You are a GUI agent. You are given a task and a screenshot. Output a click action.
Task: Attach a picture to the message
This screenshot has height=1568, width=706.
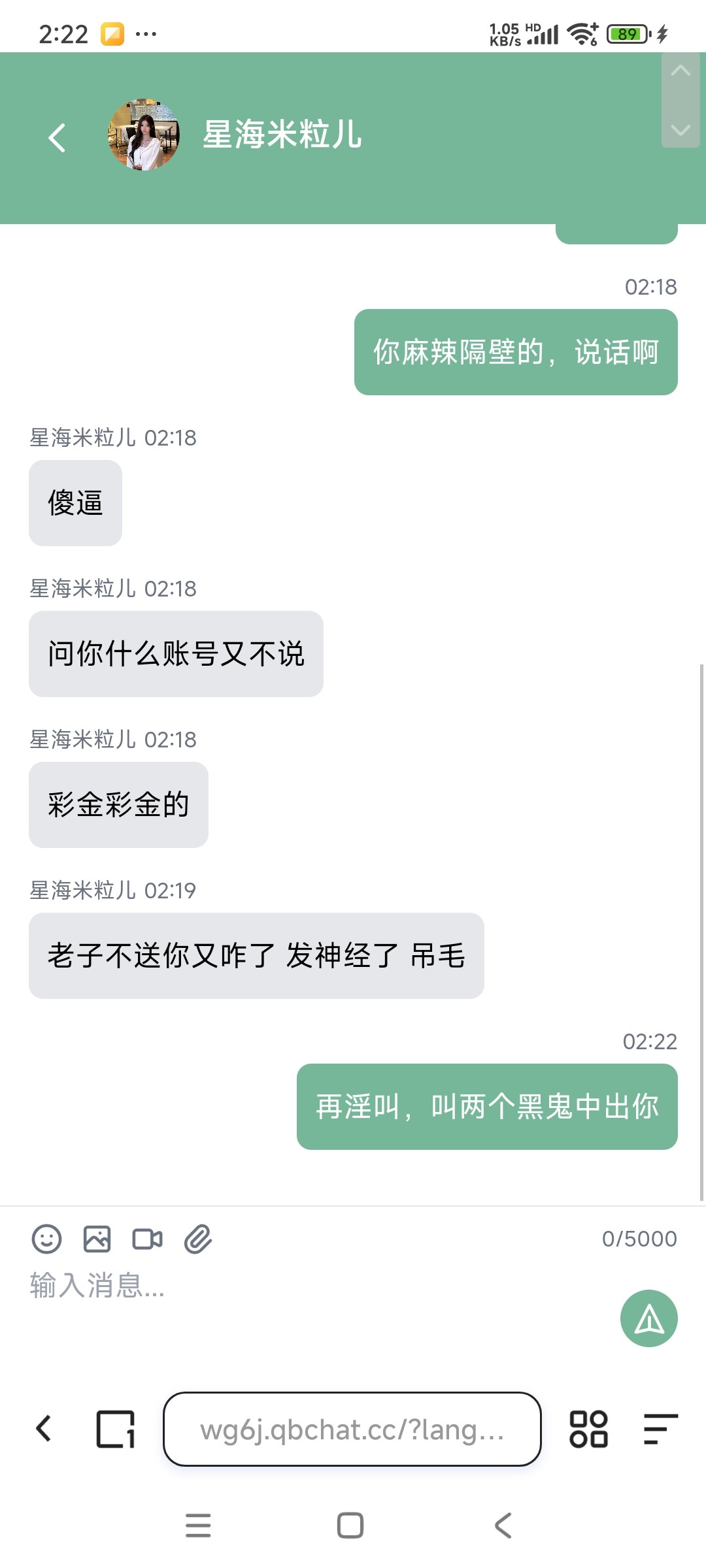(x=97, y=1239)
